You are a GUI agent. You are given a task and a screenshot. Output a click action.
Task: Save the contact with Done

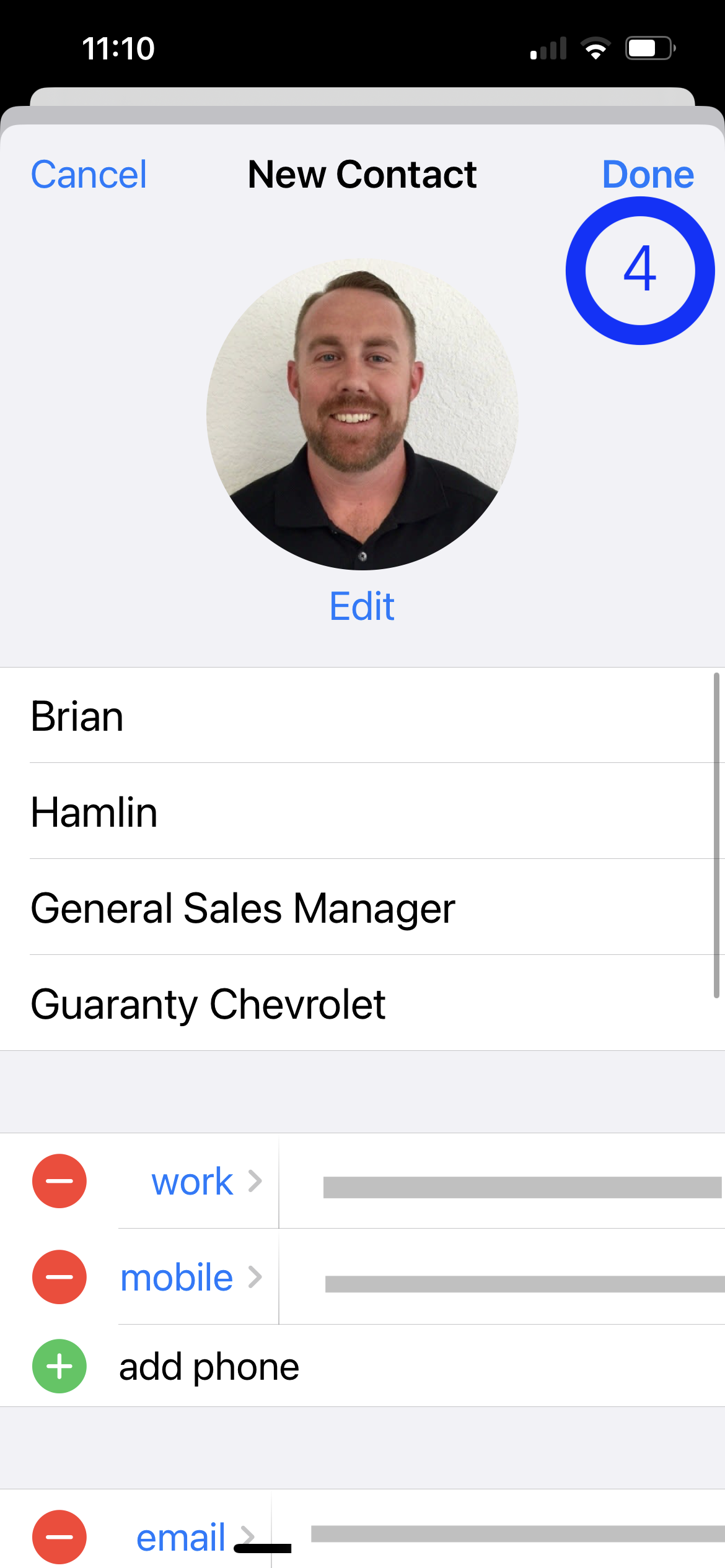click(648, 175)
